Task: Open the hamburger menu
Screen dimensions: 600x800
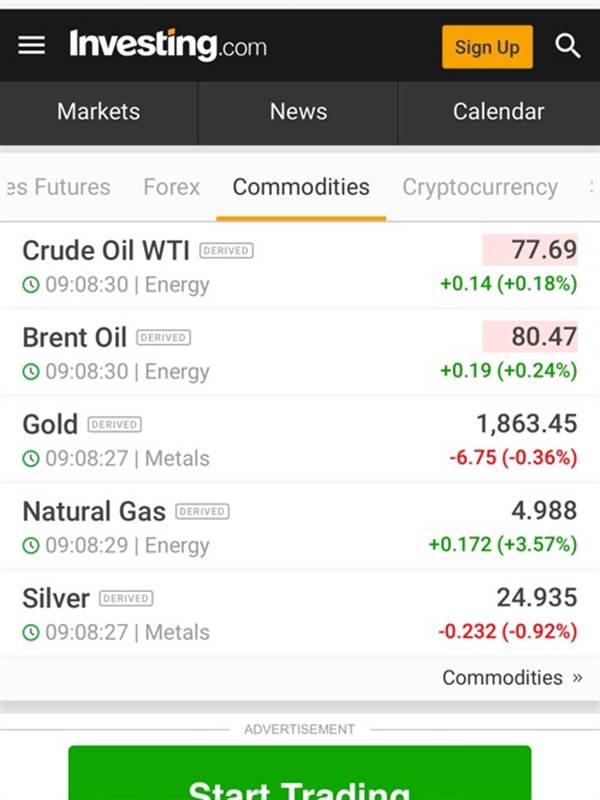Action: click(32, 46)
